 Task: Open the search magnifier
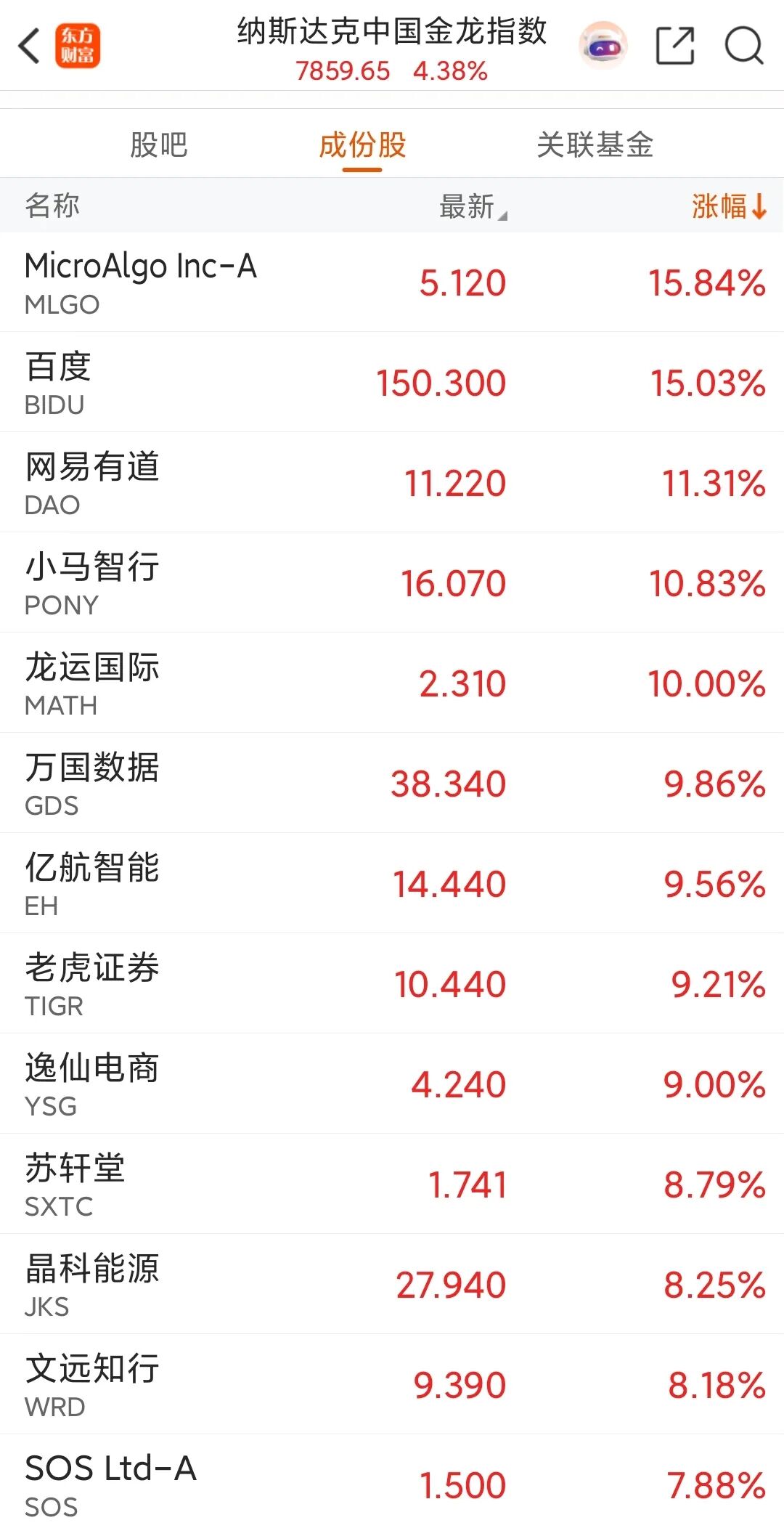[x=744, y=46]
